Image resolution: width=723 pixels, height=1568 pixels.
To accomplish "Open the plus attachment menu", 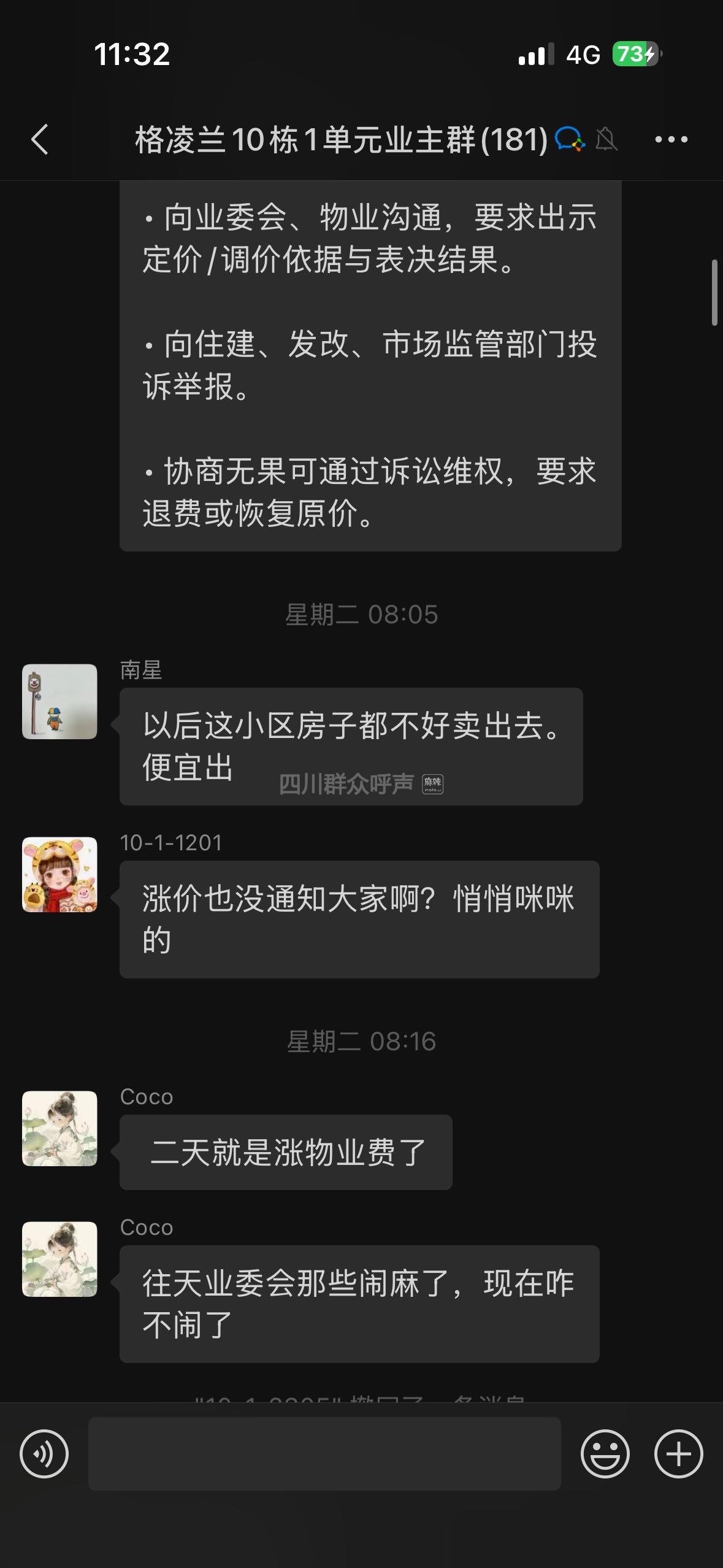I will point(678,1453).
